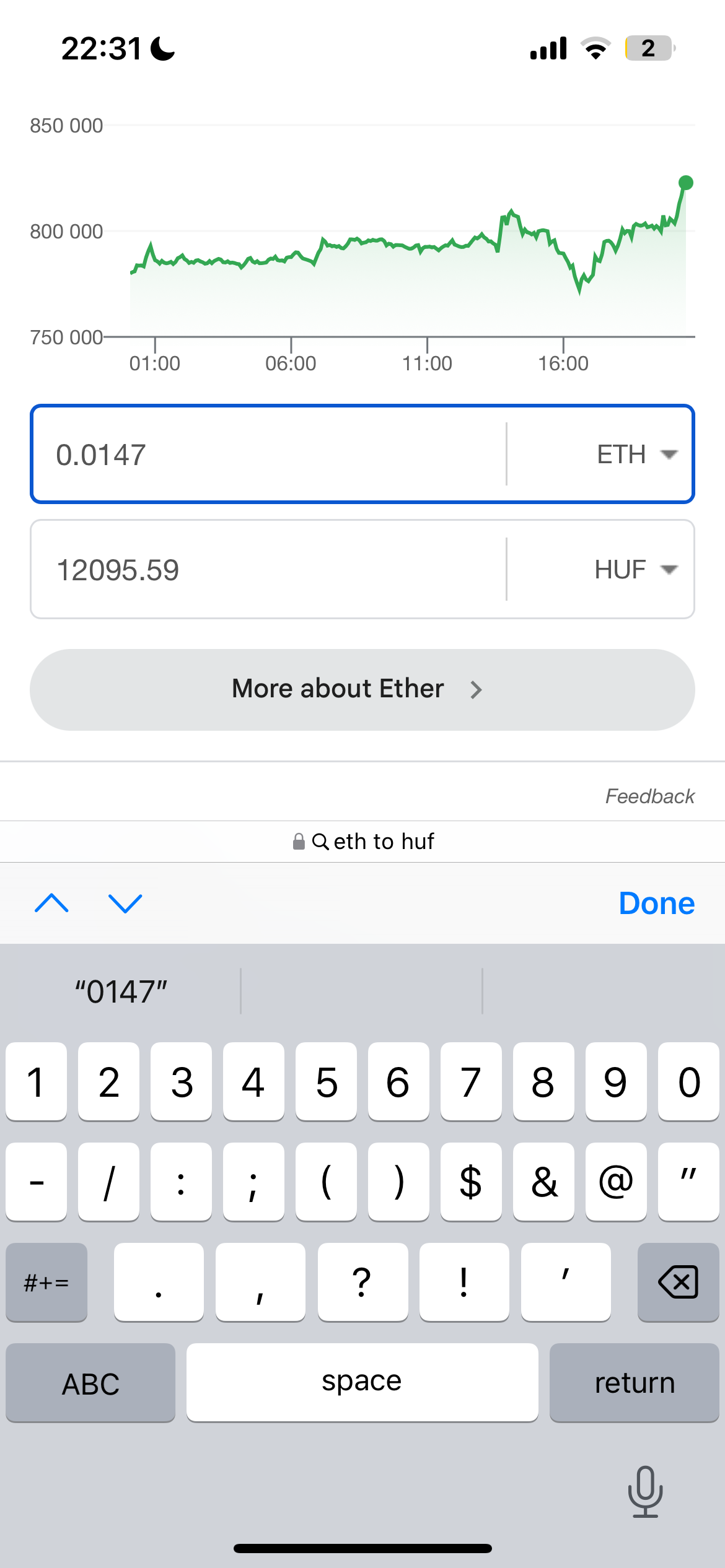This screenshot has width=725, height=1568.
Task: Tap the return key
Action: coord(635,1383)
